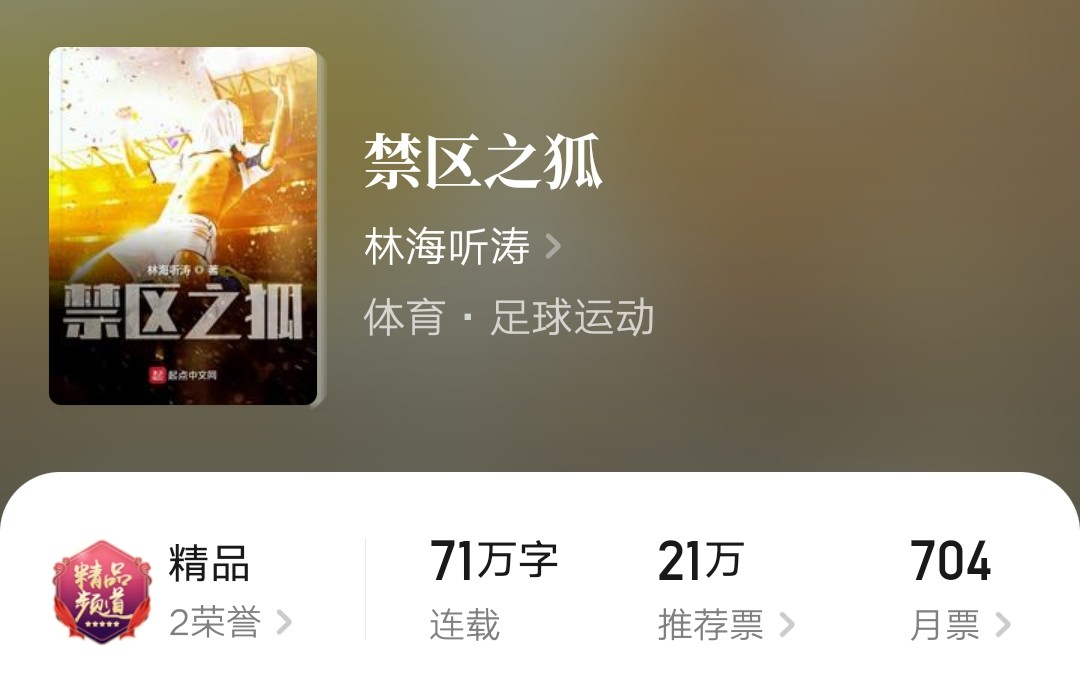The height and width of the screenshot is (687, 1080).
Task: View the 2荣誉 honors list
Action: [x=230, y=623]
